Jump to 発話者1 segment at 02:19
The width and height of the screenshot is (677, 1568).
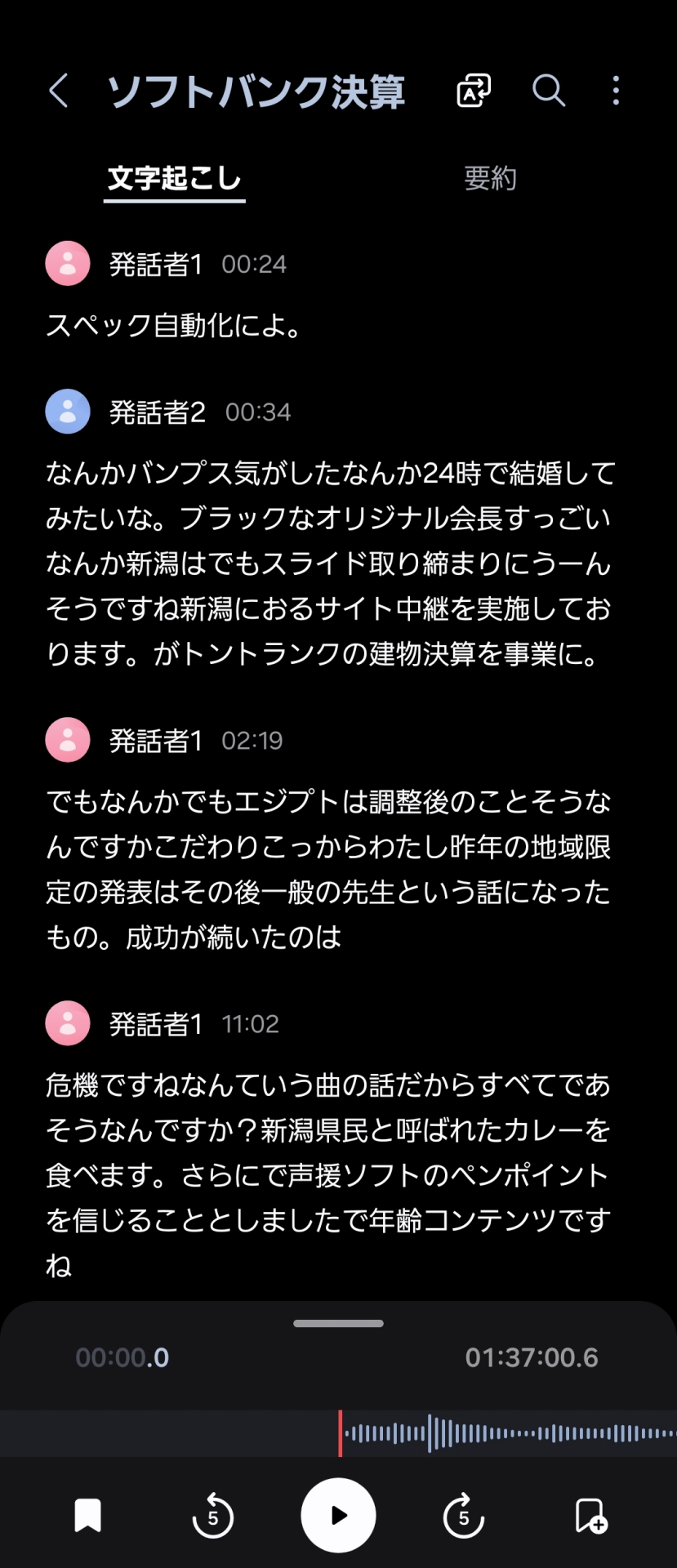[252, 740]
